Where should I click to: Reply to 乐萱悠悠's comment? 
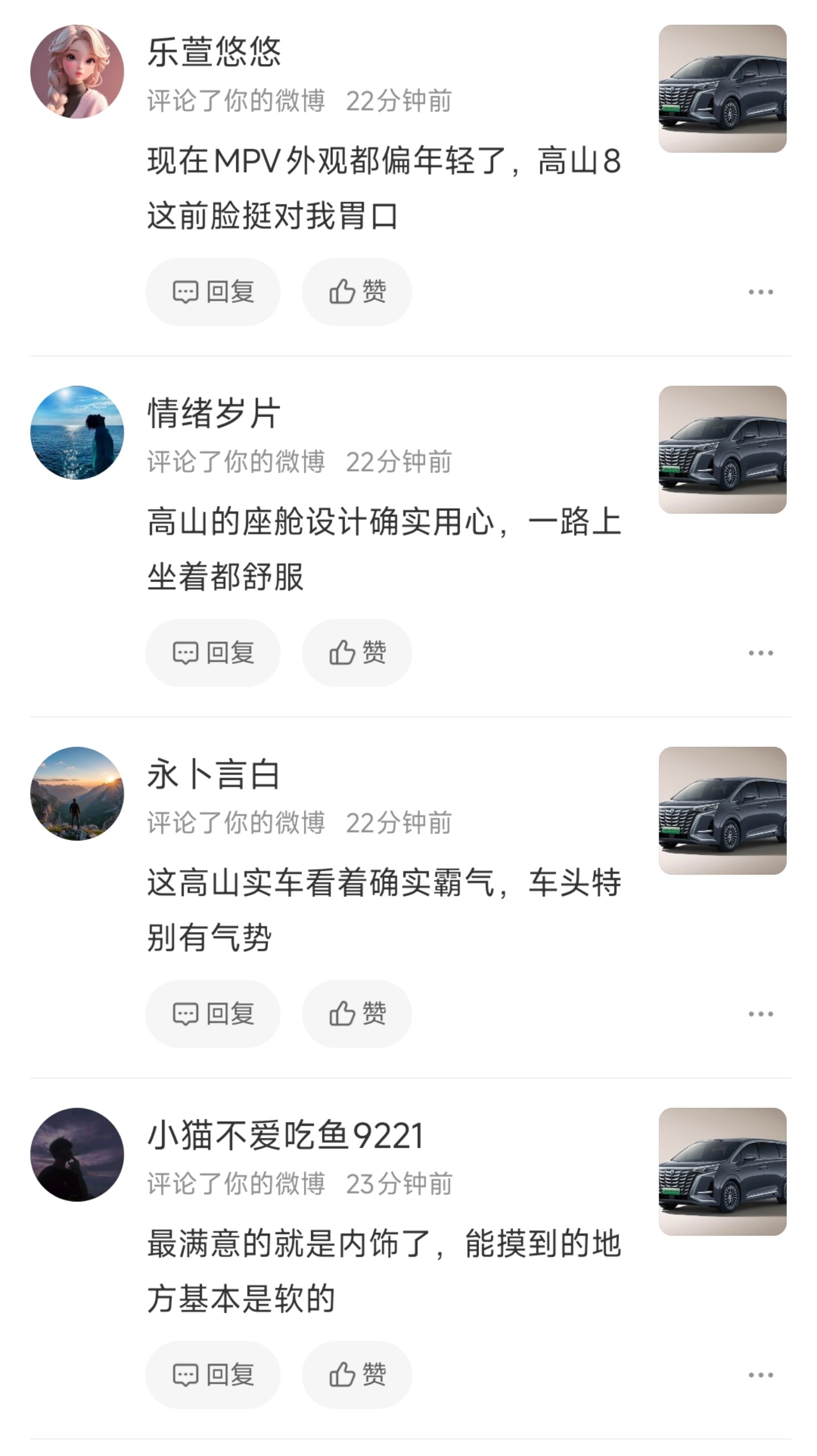213,292
